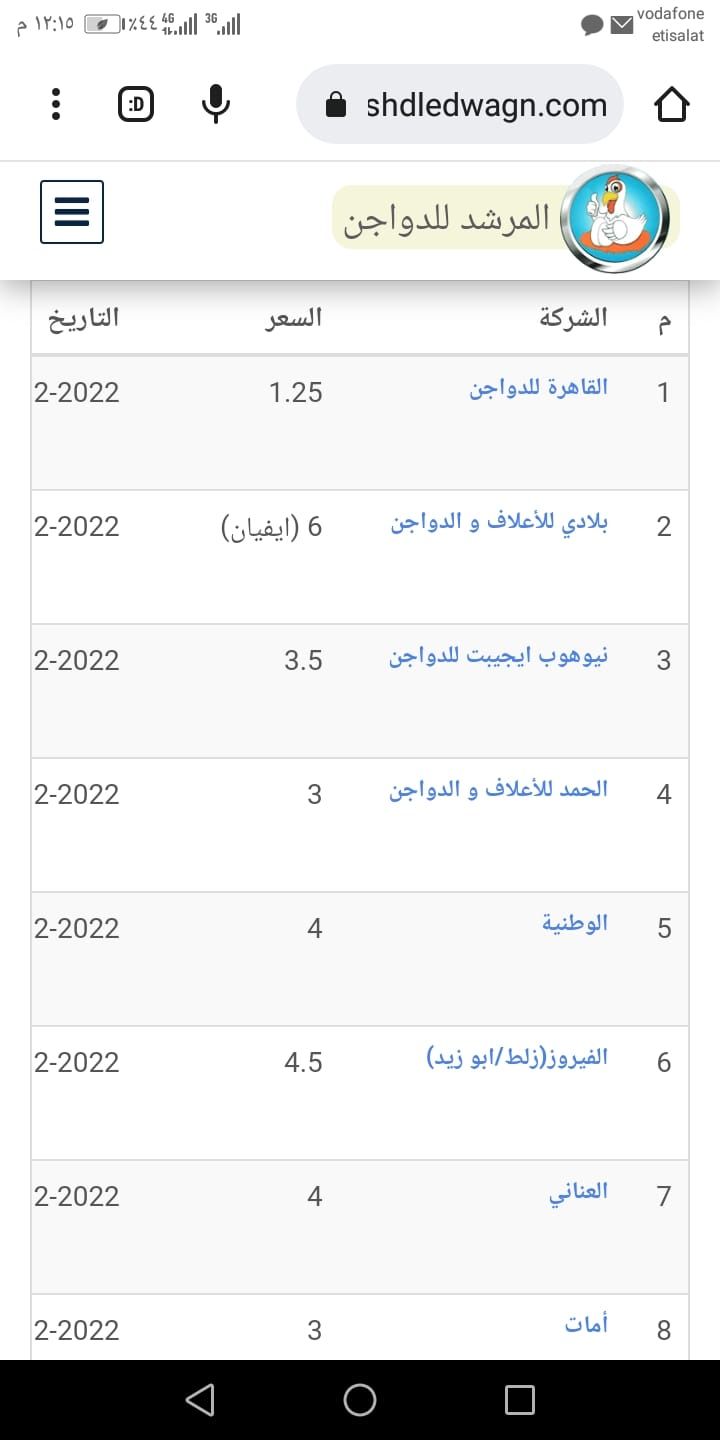
Task: Tap the home icon next to address bar
Action: click(x=673, y=103)
